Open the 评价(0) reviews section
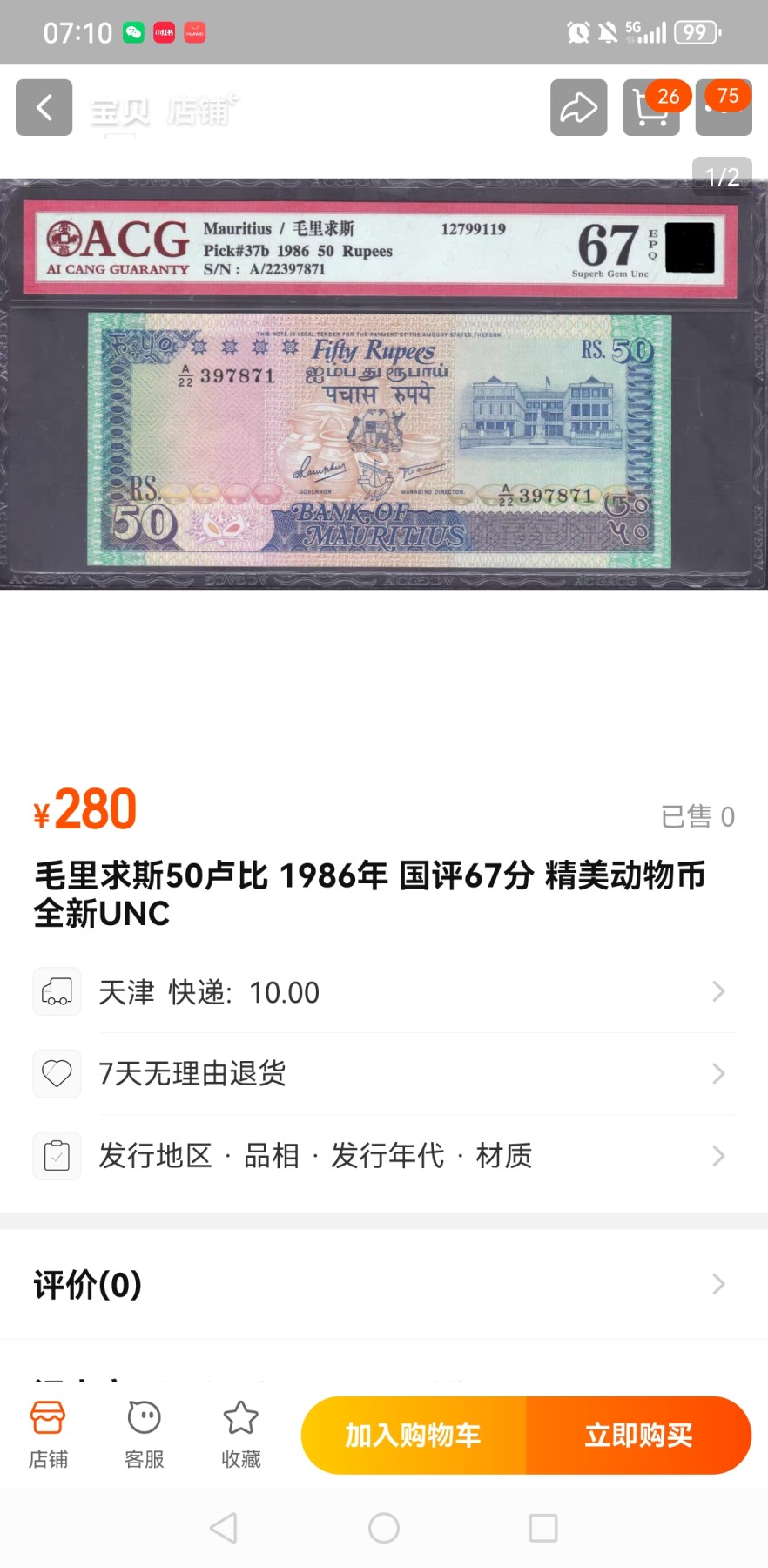768x1568 pixels. tap(383, 1283)
